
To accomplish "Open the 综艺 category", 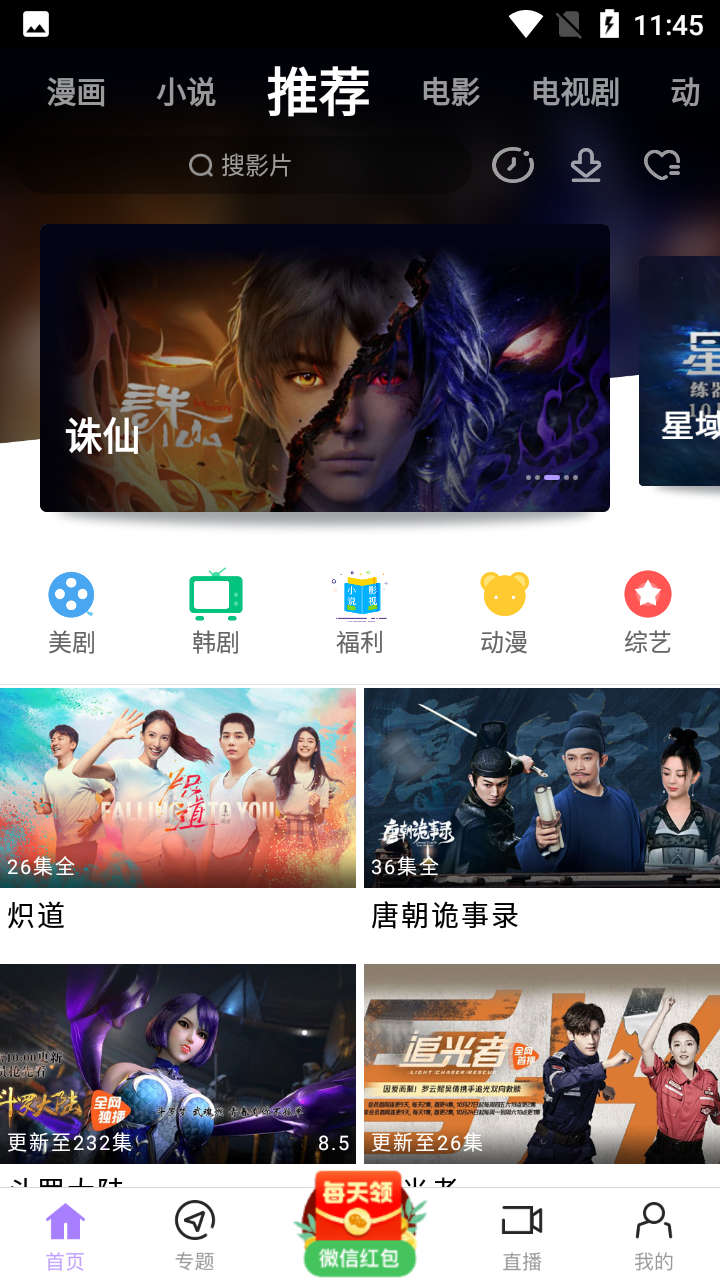I will [x=648, y=612].
